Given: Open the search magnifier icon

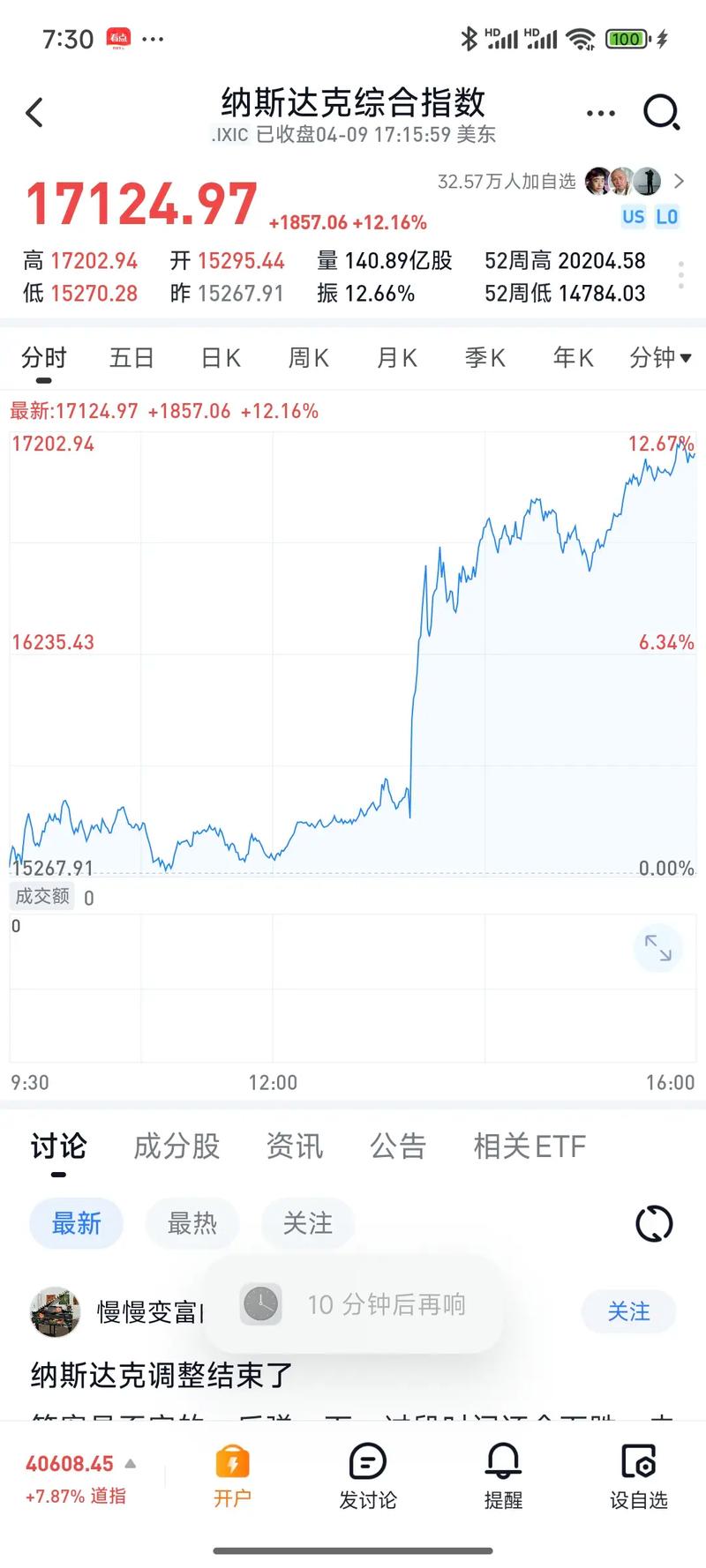Looking at the screenshot, I should tap(661, 113).
